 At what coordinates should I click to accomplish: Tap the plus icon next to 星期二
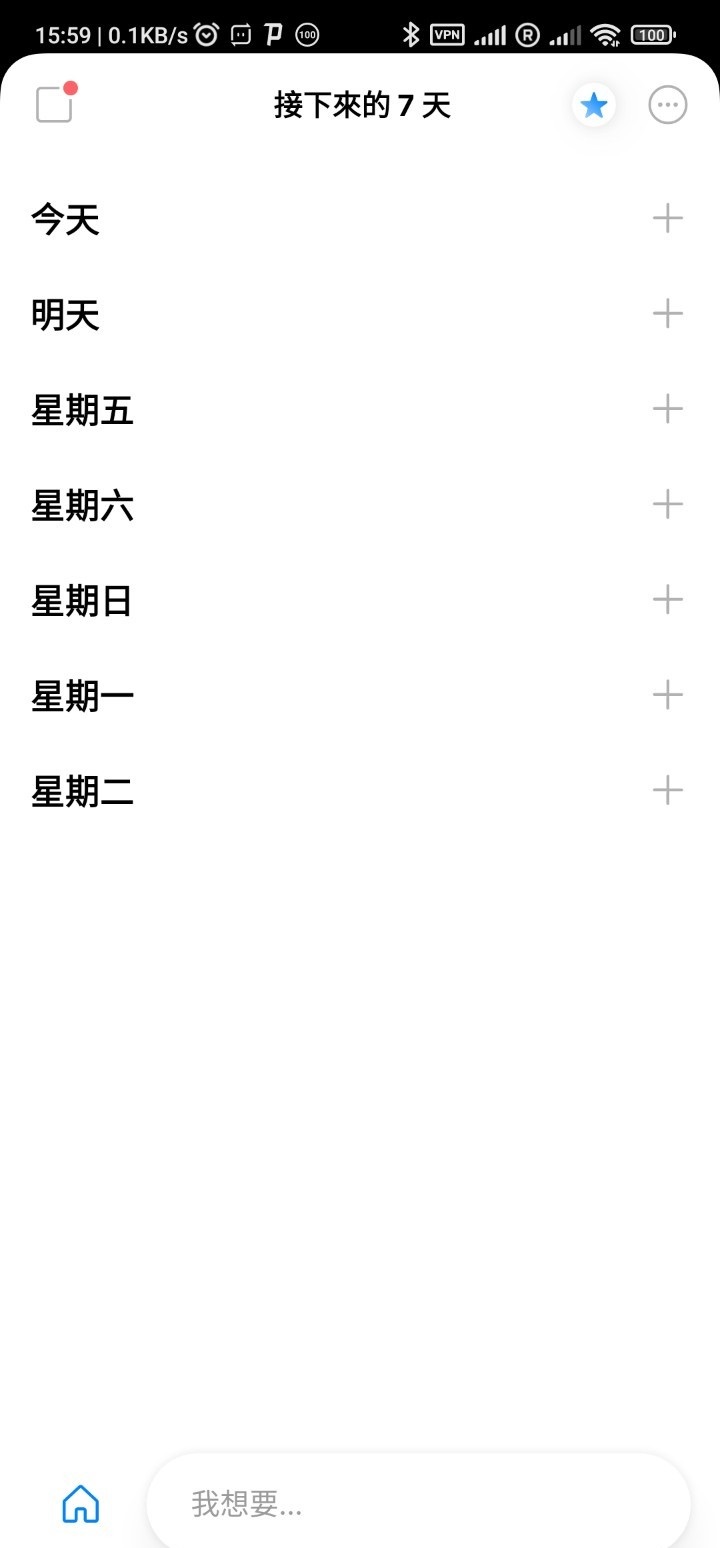pos(666,789)
